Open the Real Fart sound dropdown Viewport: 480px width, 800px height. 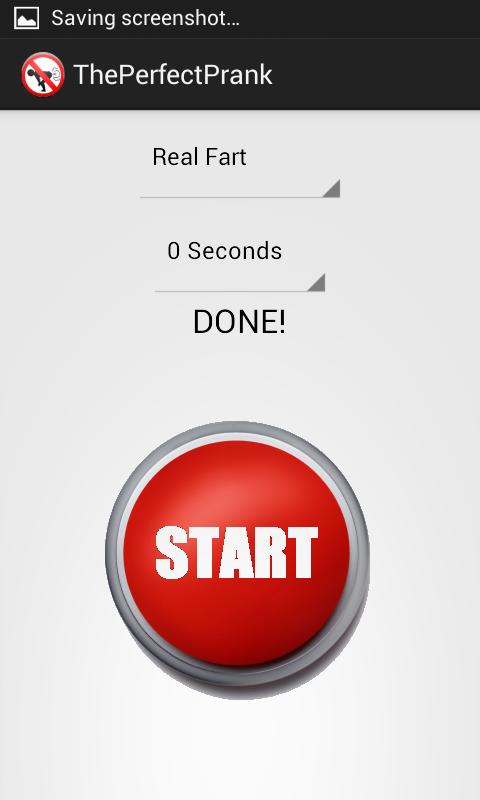click(240, 167)
